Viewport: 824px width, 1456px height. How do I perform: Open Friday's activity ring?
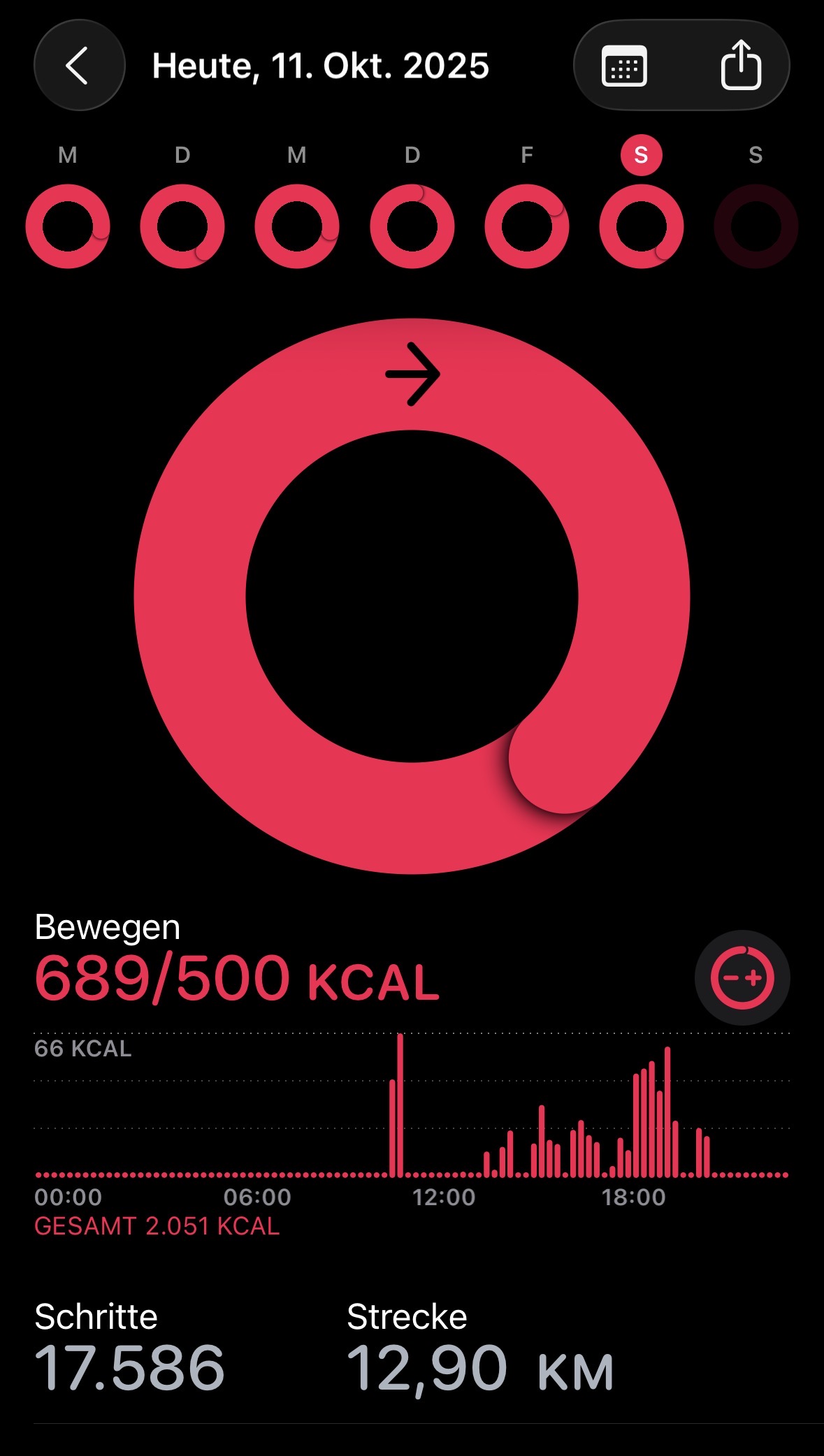[x=527, y=226]
